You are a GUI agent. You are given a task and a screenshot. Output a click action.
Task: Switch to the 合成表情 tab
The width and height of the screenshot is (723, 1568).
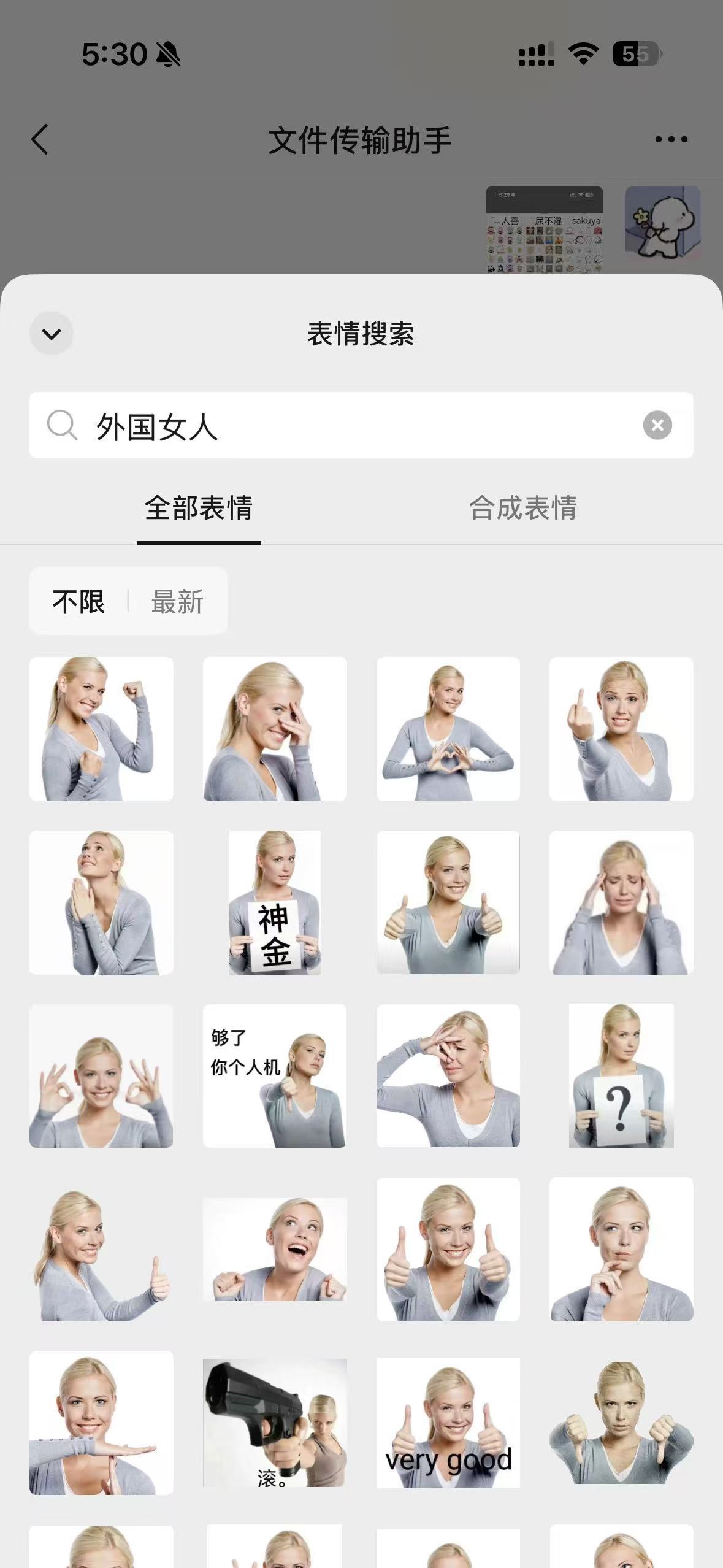(x=522, y=508)
